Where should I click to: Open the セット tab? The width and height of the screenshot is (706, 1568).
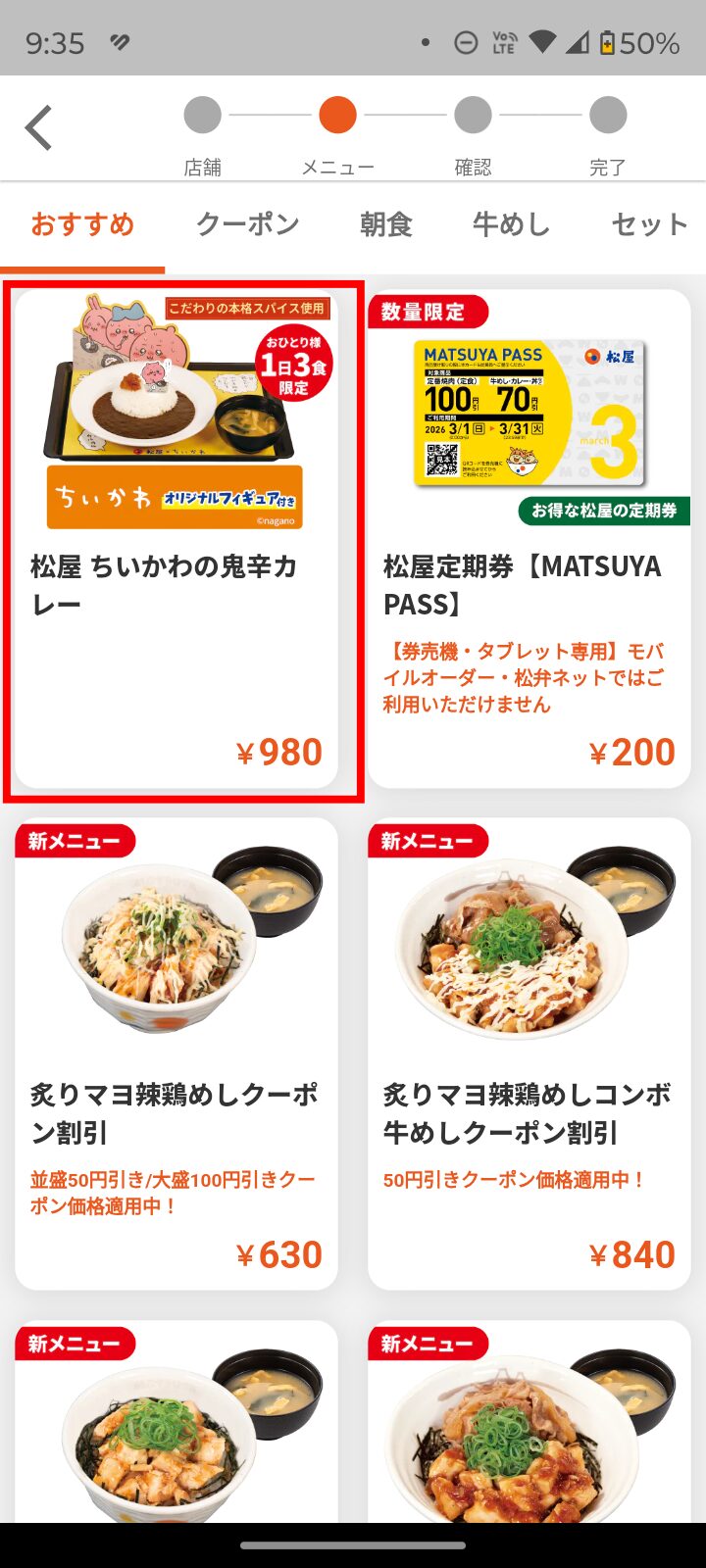click(x=648, y=224)
